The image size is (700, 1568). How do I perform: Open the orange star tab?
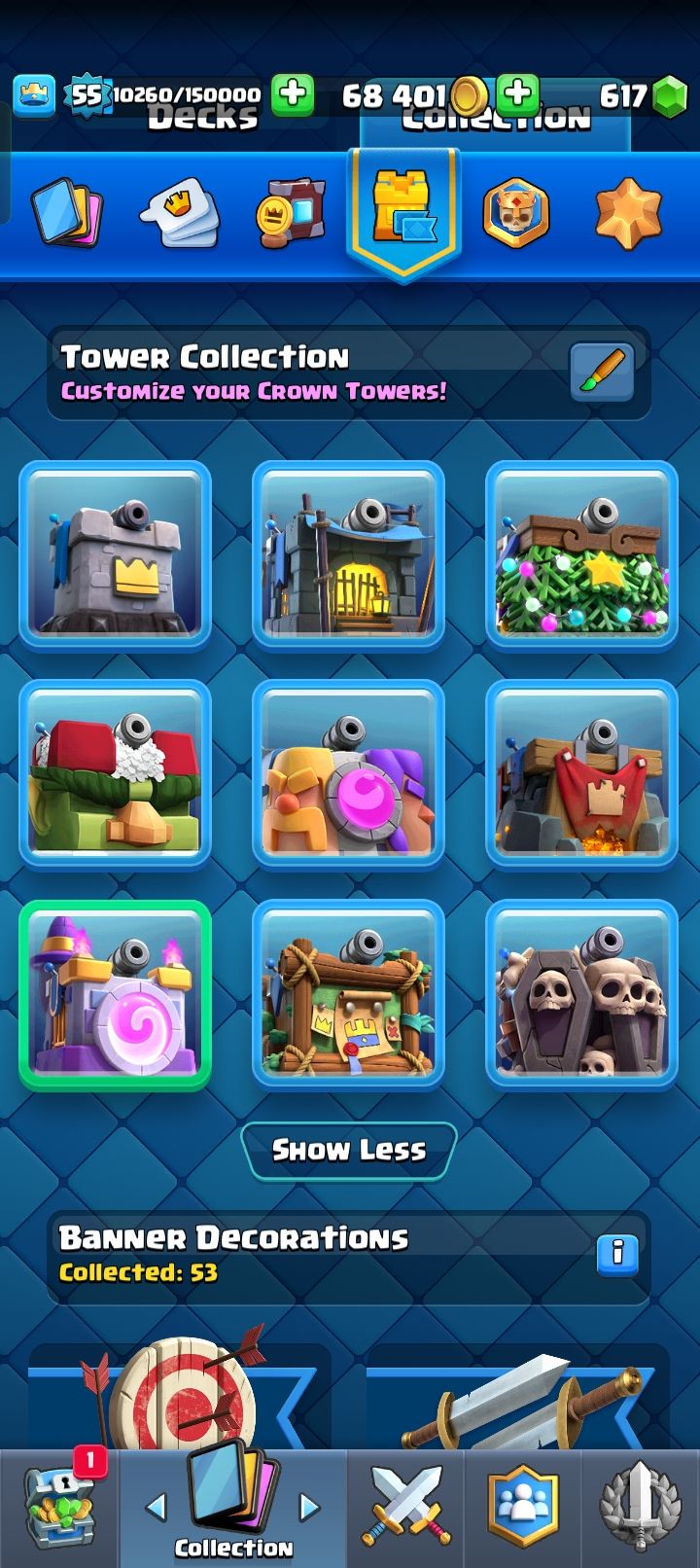click(x=628, y=212)
